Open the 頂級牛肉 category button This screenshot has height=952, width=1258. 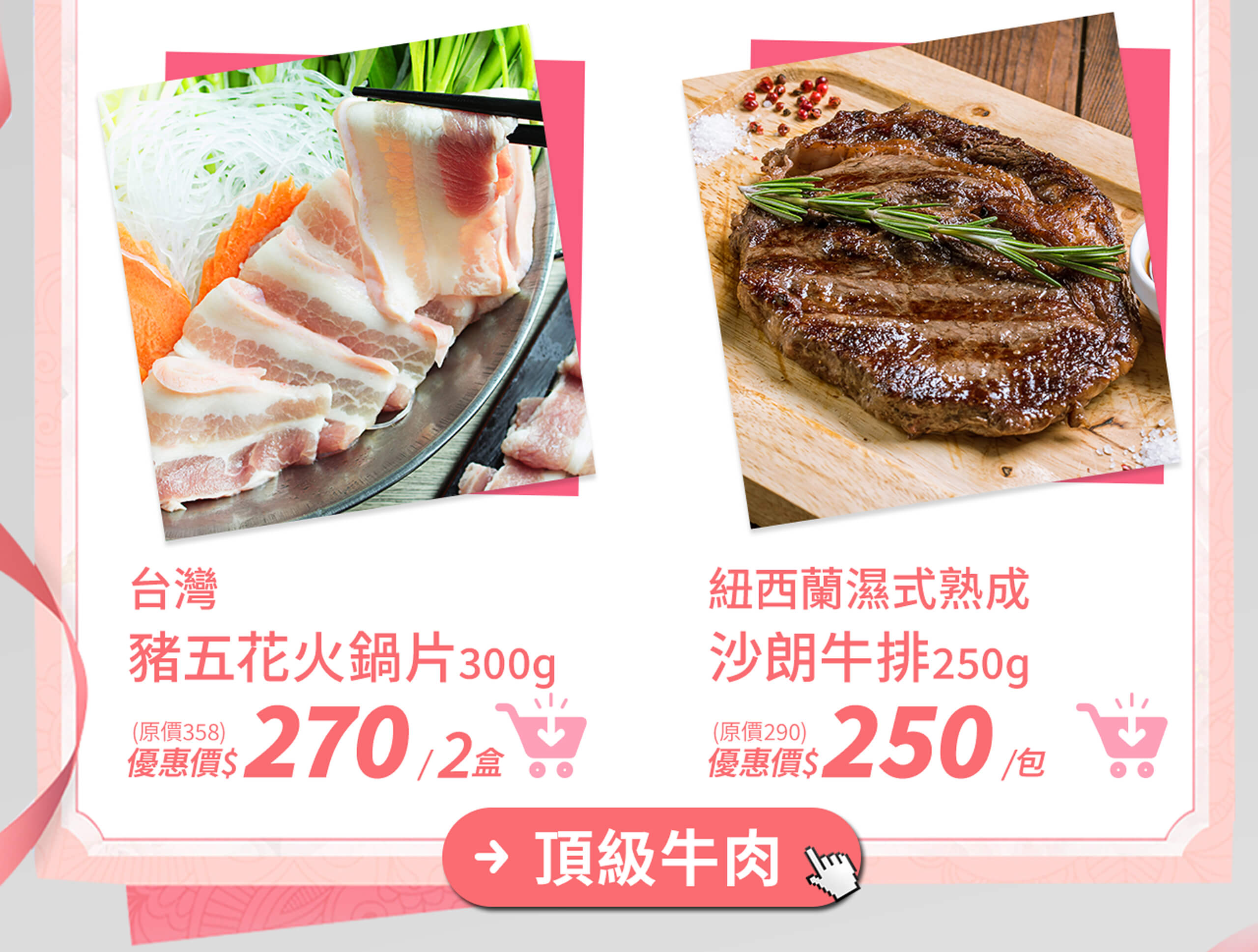coord(652,858)
